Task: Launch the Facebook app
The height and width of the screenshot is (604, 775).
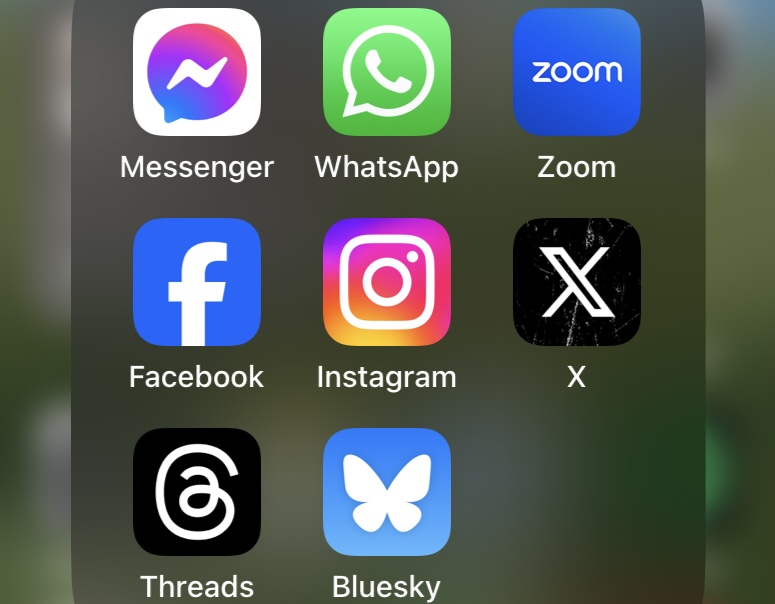Action: point(197,282)
